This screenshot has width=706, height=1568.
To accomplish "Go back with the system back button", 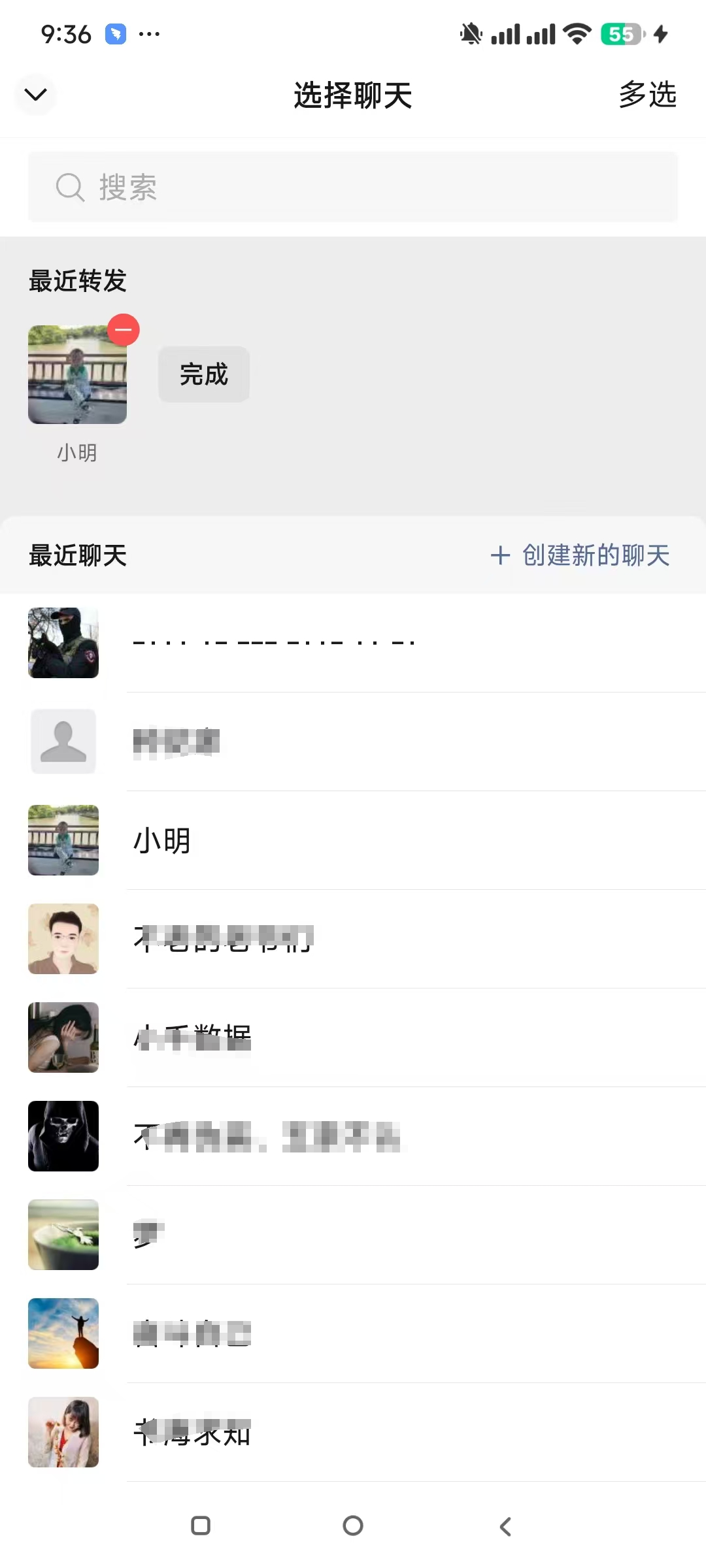I will pos(505,1526).
